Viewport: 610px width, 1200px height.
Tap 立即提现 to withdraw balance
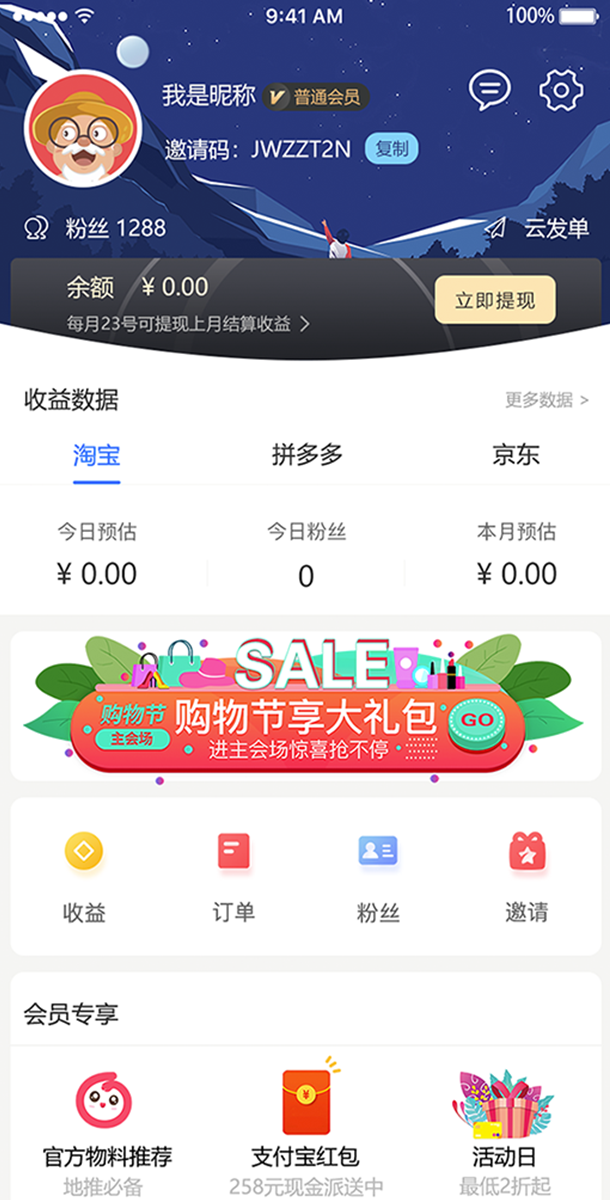coord(495,300)
